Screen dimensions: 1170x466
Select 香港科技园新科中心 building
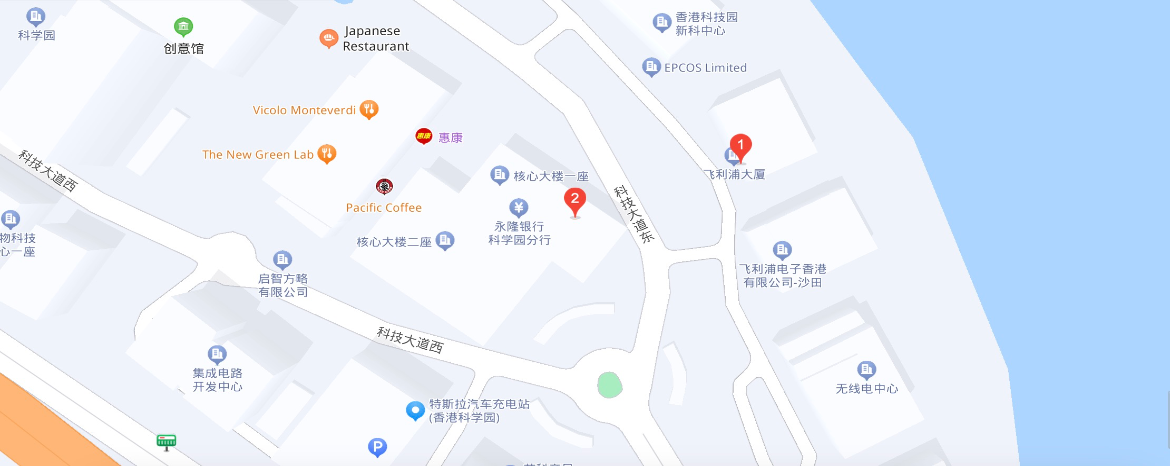tap(661, 22)
